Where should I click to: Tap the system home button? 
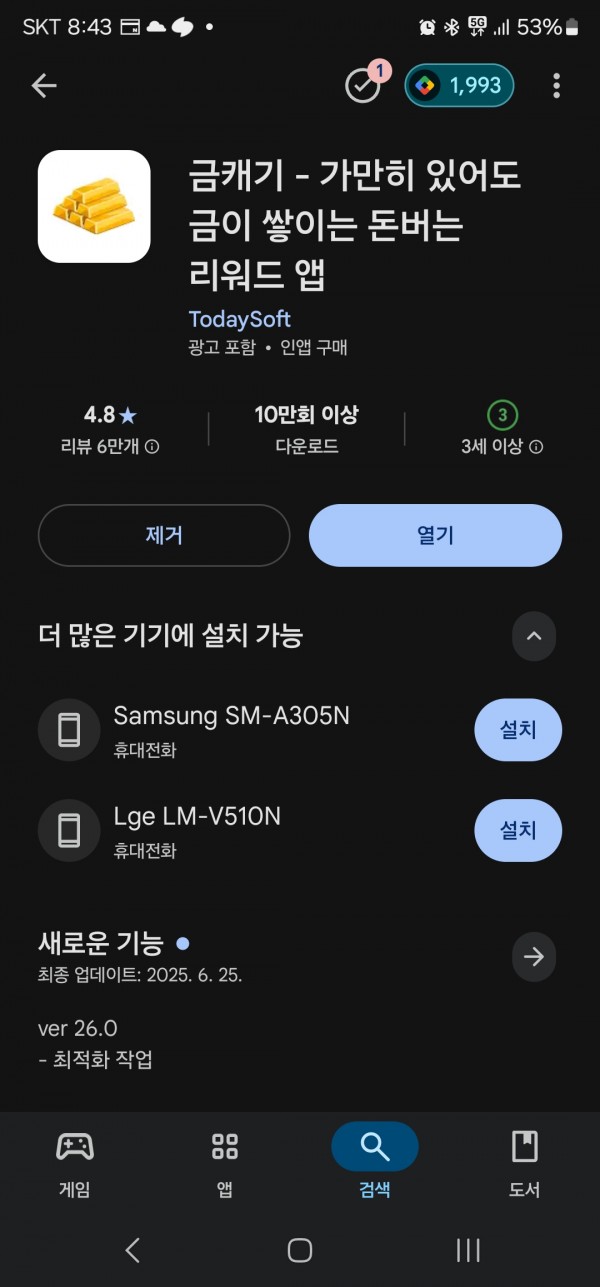coord(300,1249)
